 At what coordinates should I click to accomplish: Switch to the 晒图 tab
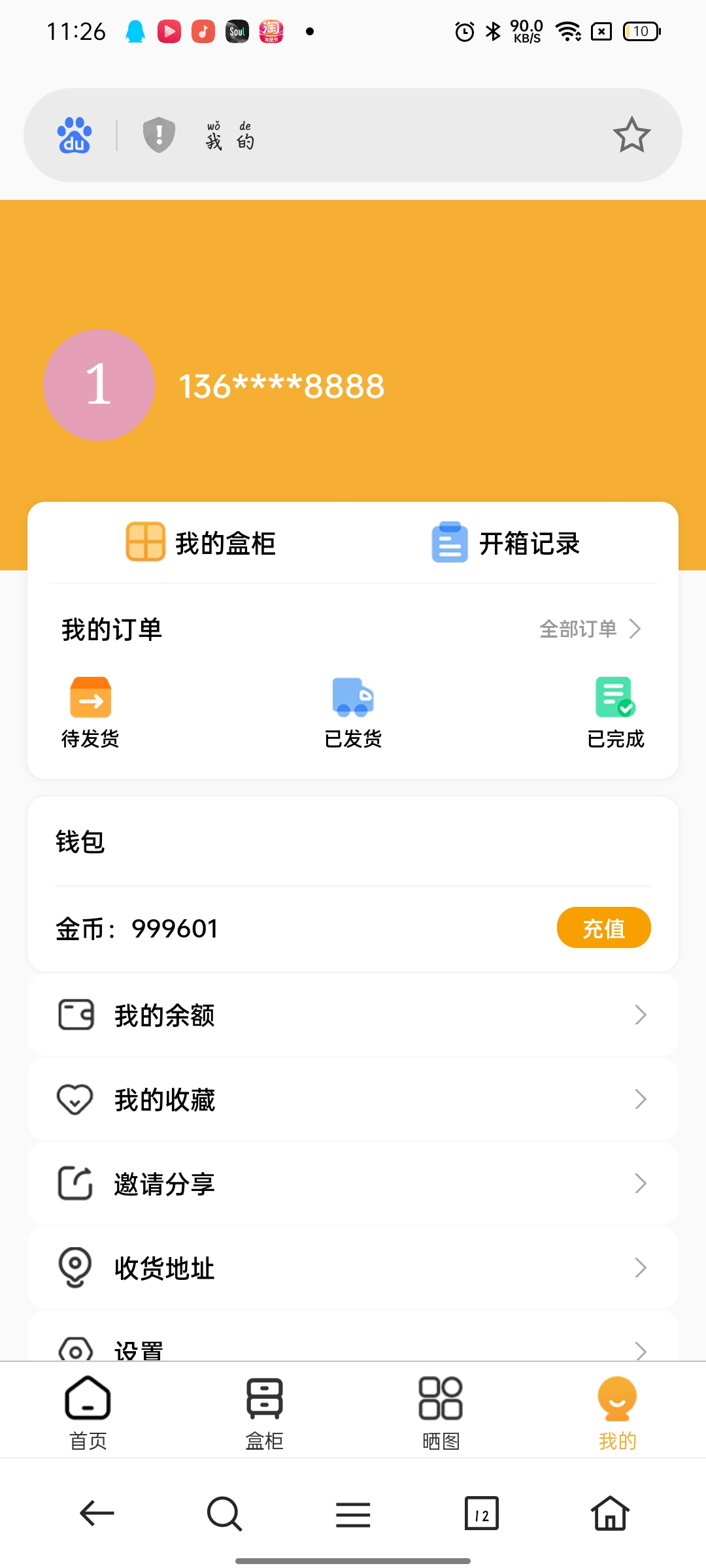pyautogui.click(x=441, y=1411)
